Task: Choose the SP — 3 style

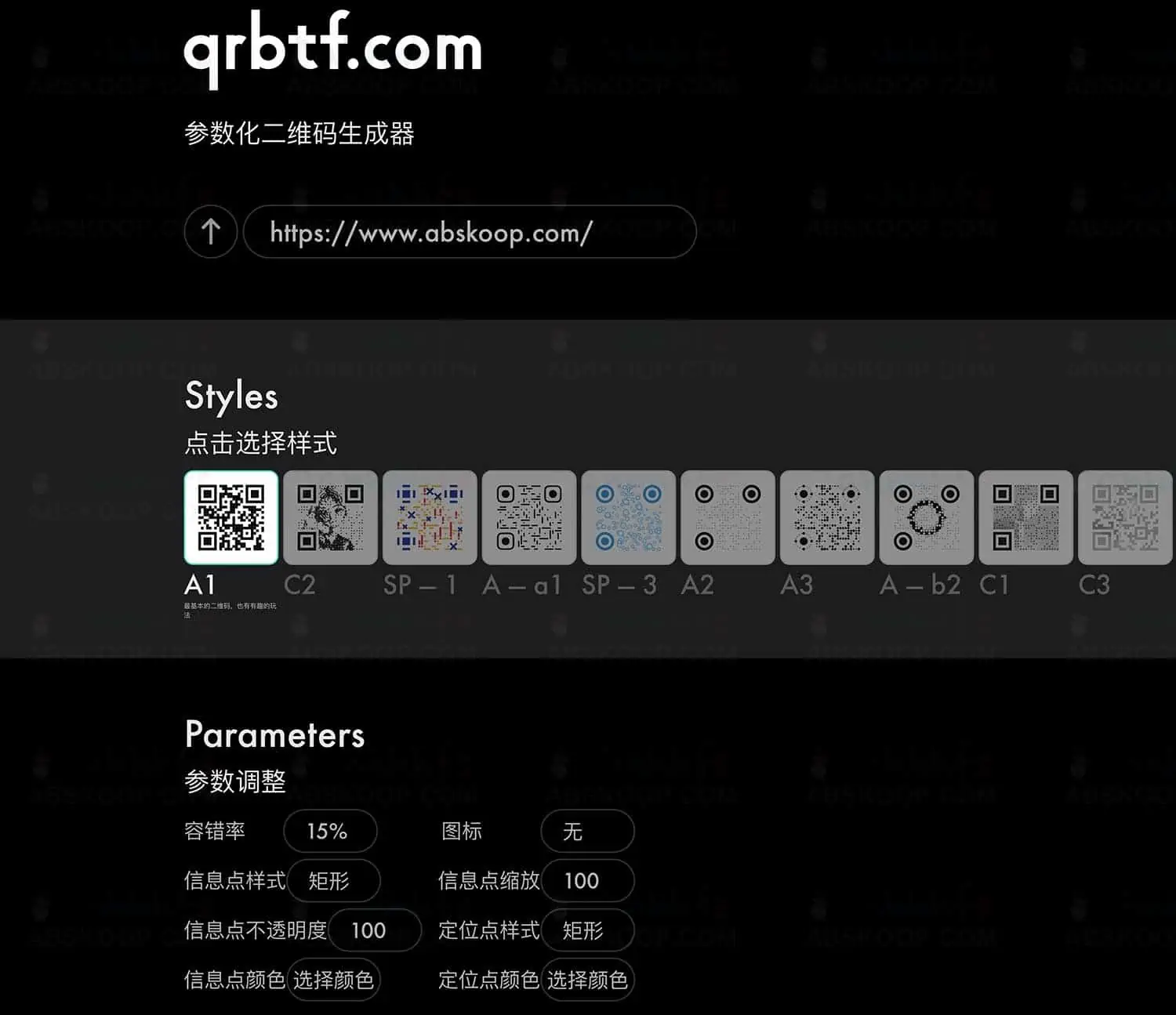Action: 628,517
